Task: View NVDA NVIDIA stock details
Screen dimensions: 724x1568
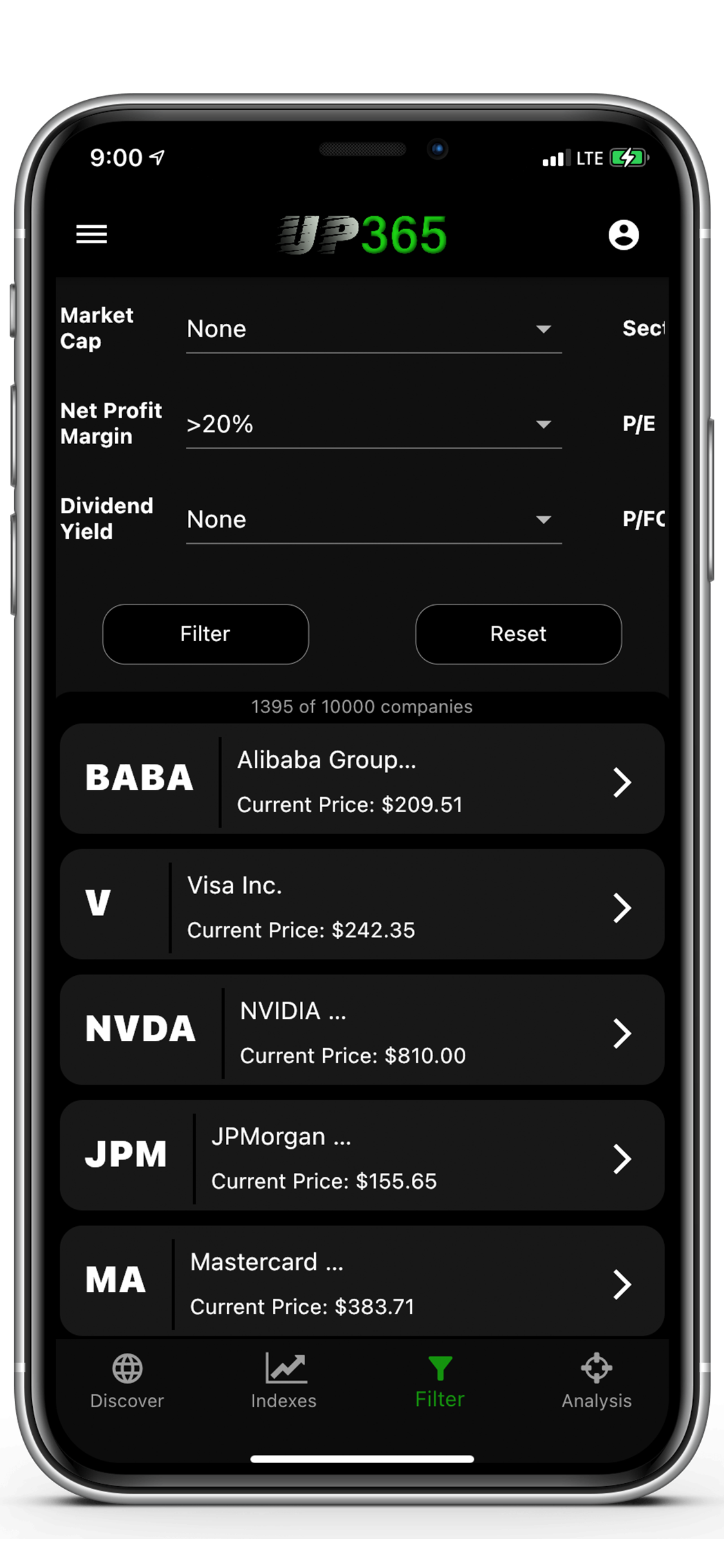Action: pos(362,1030)
